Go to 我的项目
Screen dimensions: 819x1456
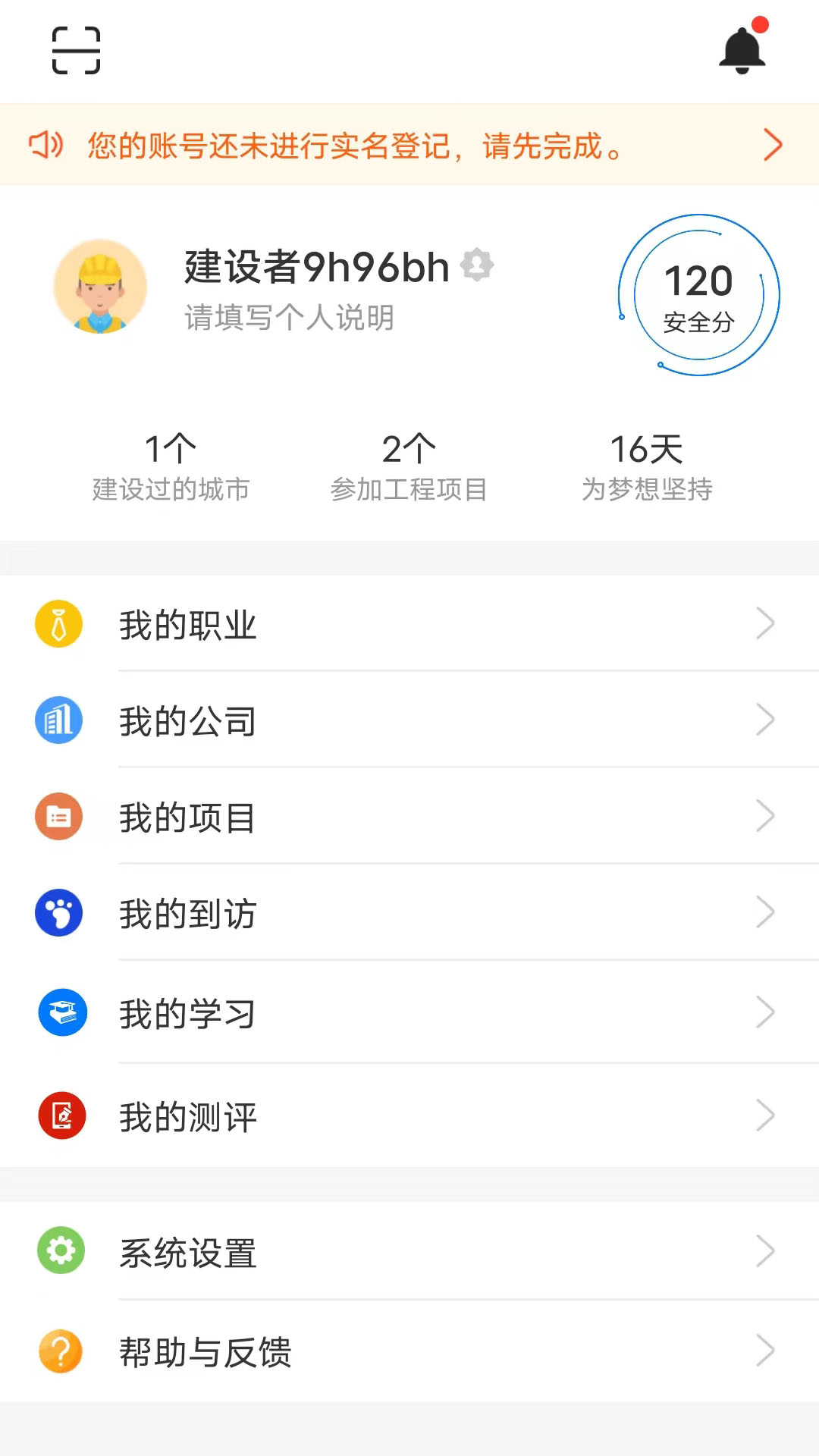(x=409, y=817)
